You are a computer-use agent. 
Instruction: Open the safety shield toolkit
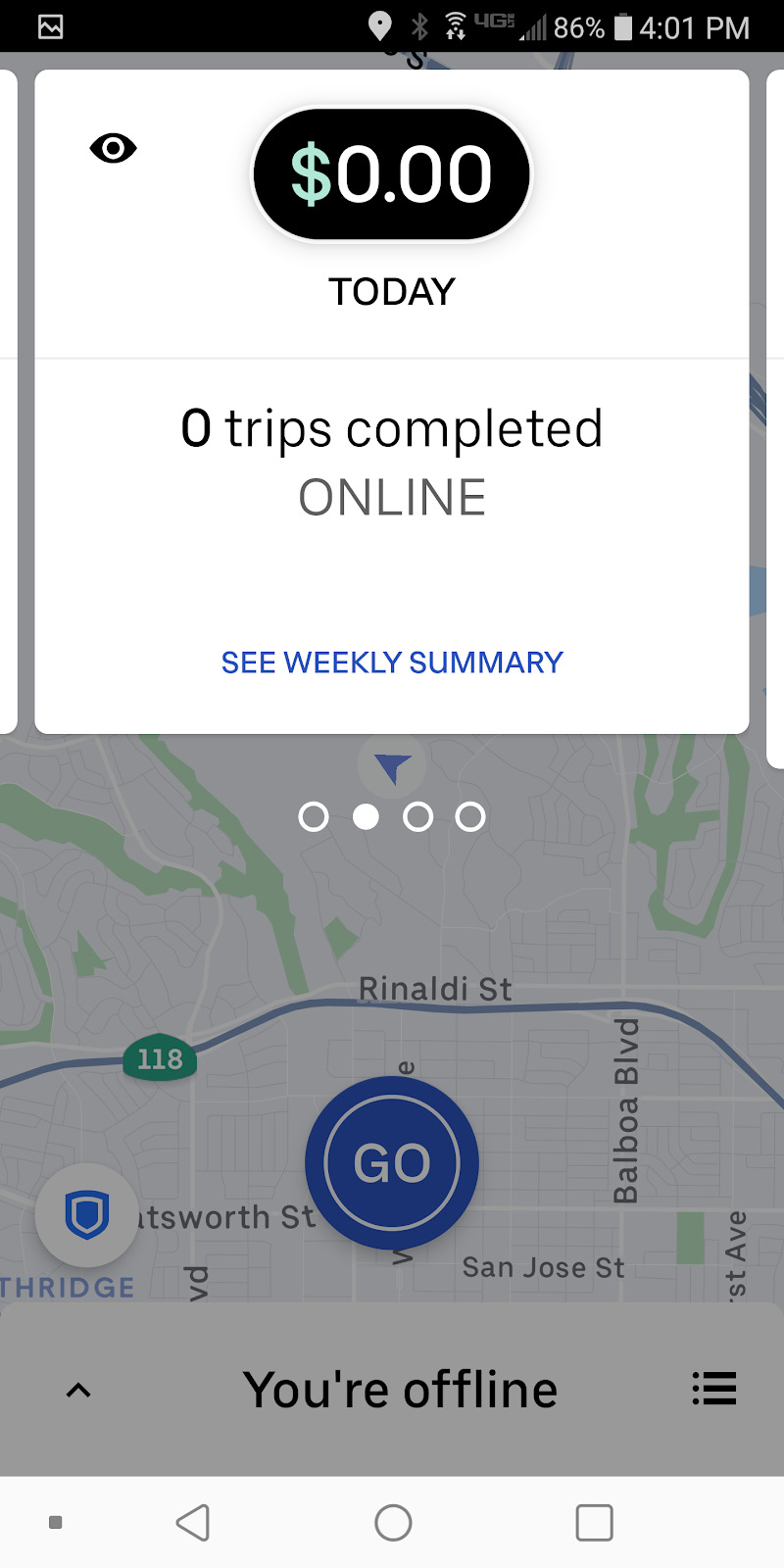click(86, 1215)
